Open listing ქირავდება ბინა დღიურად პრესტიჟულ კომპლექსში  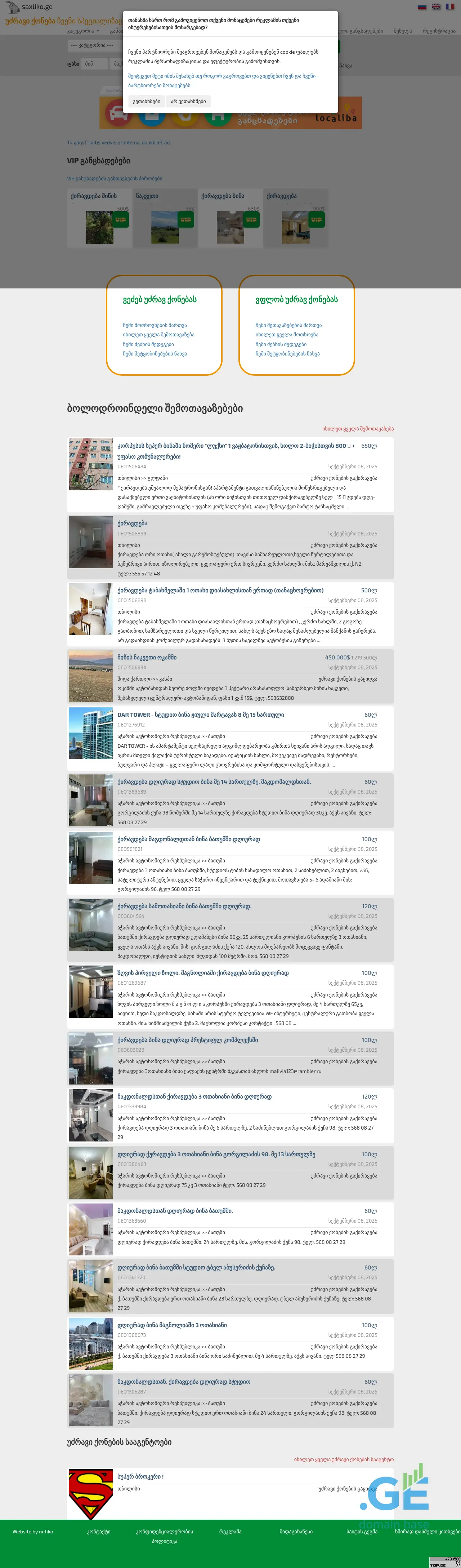click(x=187, y=1040)
